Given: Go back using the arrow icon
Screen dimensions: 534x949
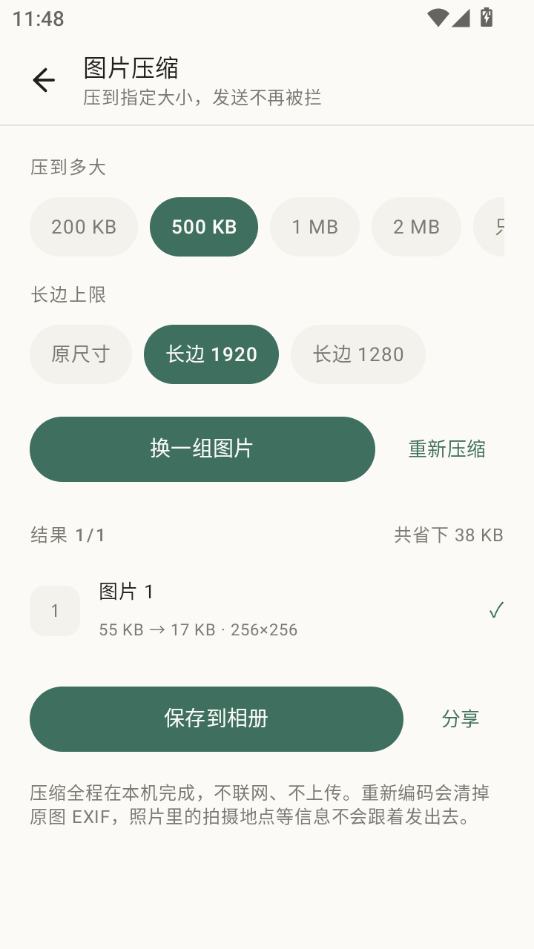Looking at the screenshot, I should tap(44, 80).
